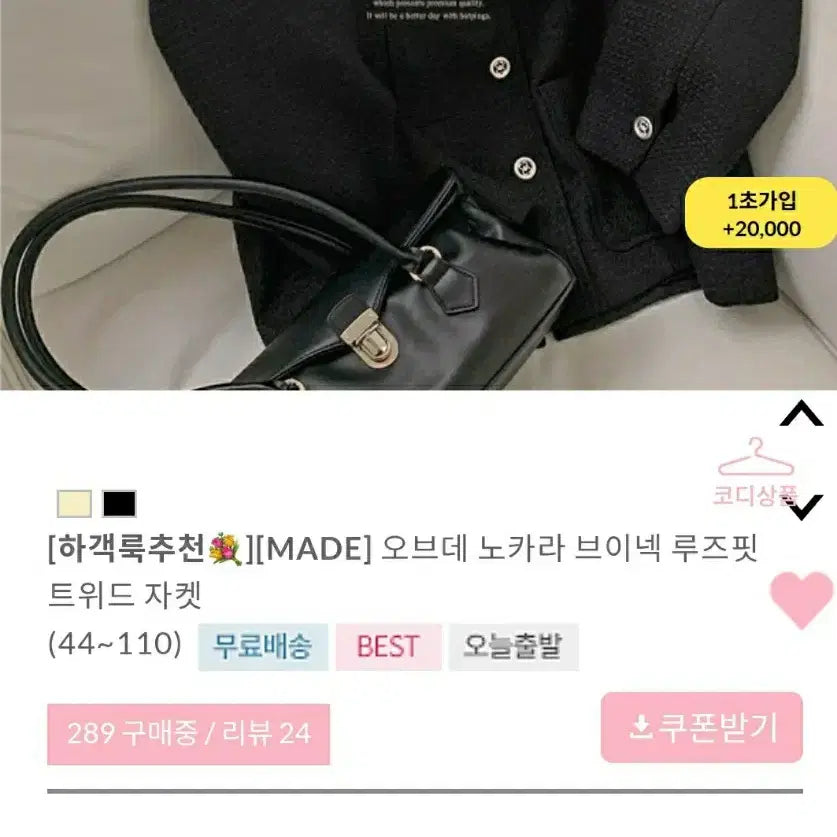Tap the 1초가입 +20,000 signup badge
This screenshot has height=837, width=837.
click(762, 214)
